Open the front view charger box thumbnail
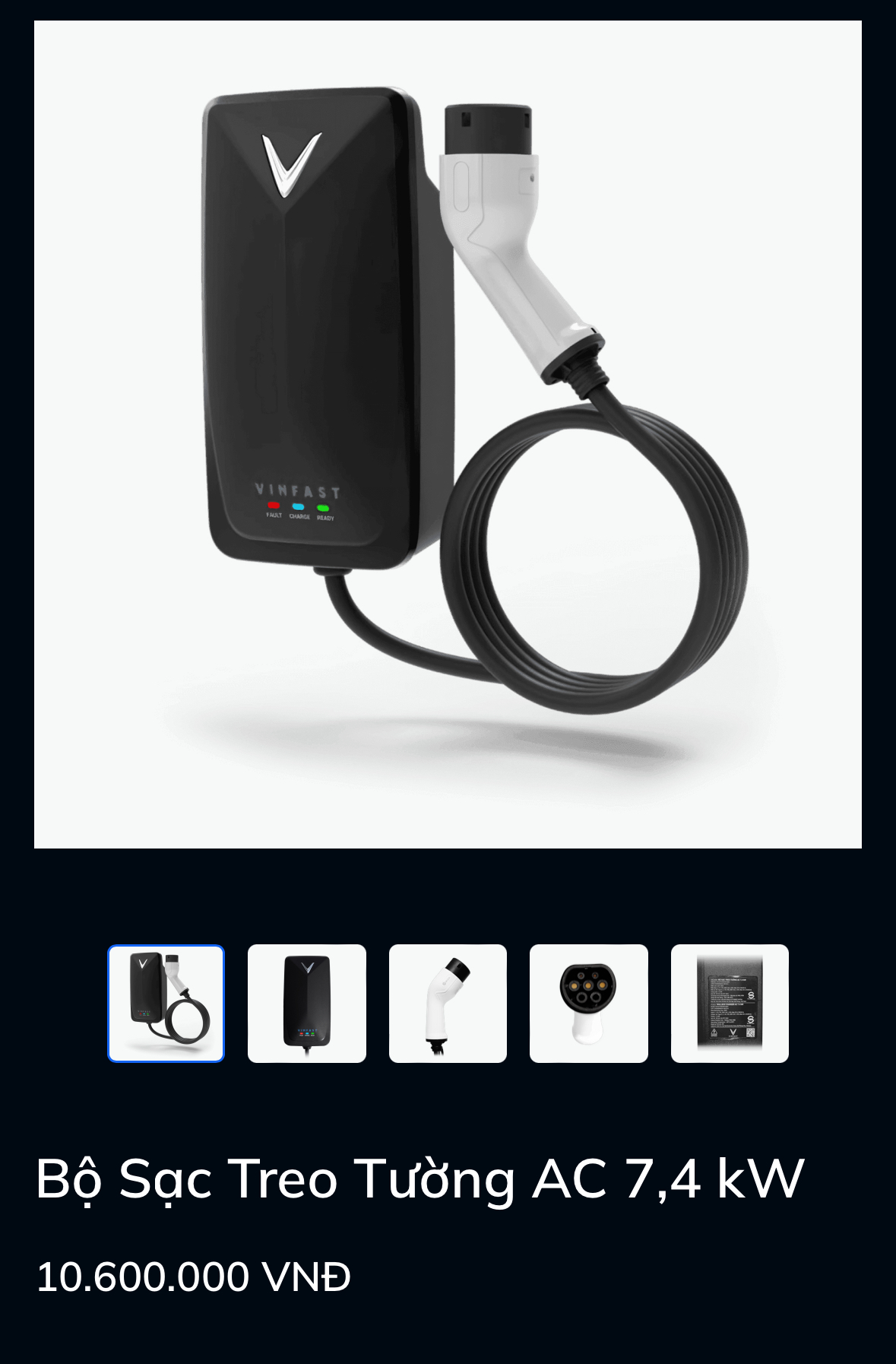 [306, 1003]
